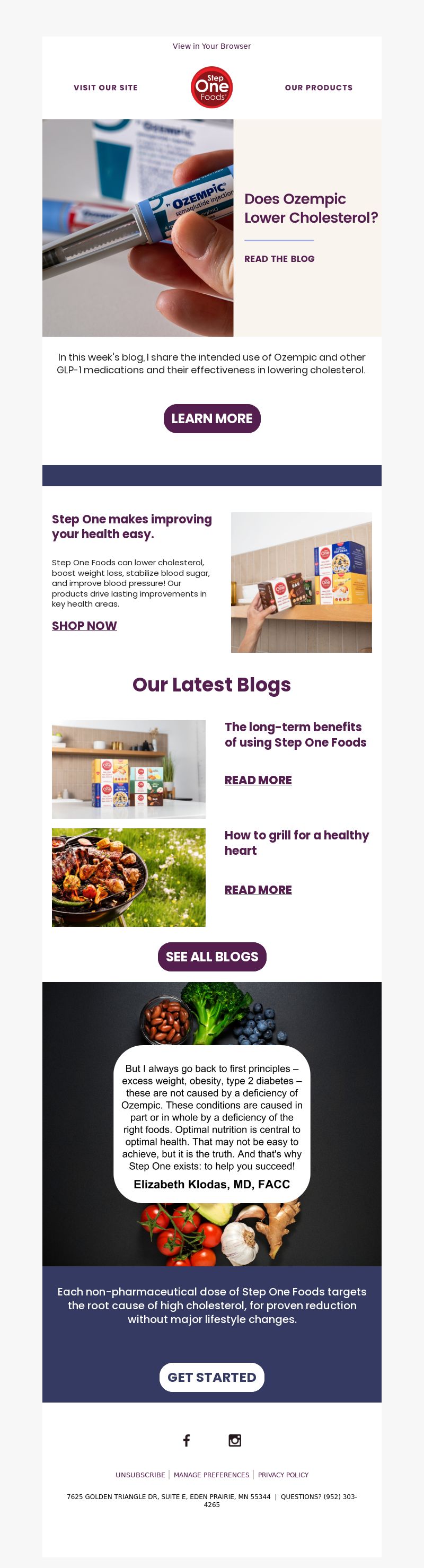
Task: Read more on long-term benefits blog
Action: (258, 779)
